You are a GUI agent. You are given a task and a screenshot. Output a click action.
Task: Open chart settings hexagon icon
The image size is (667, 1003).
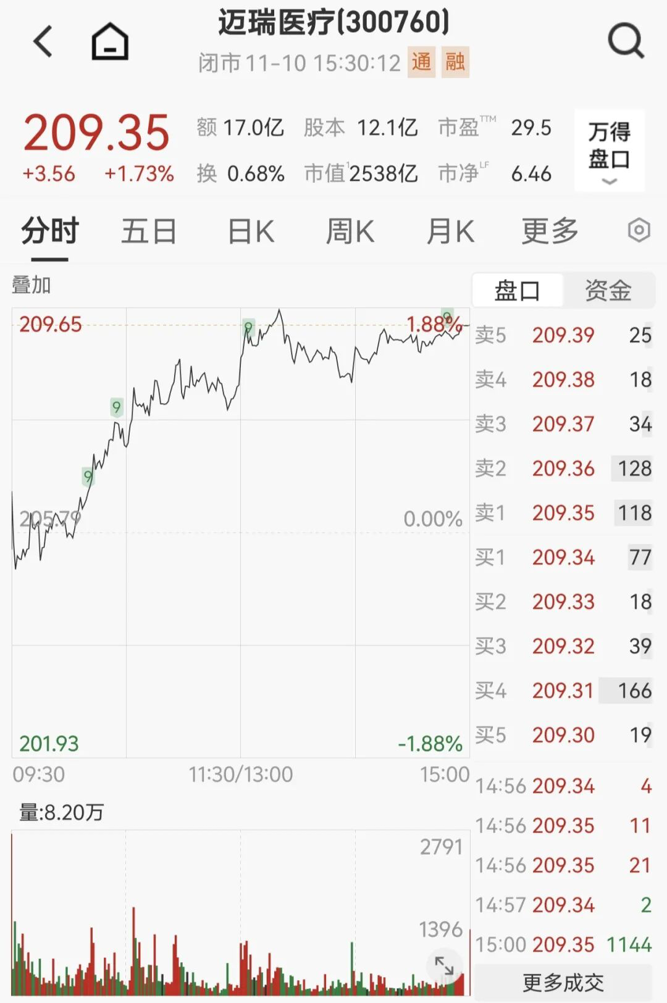[639, 232]
